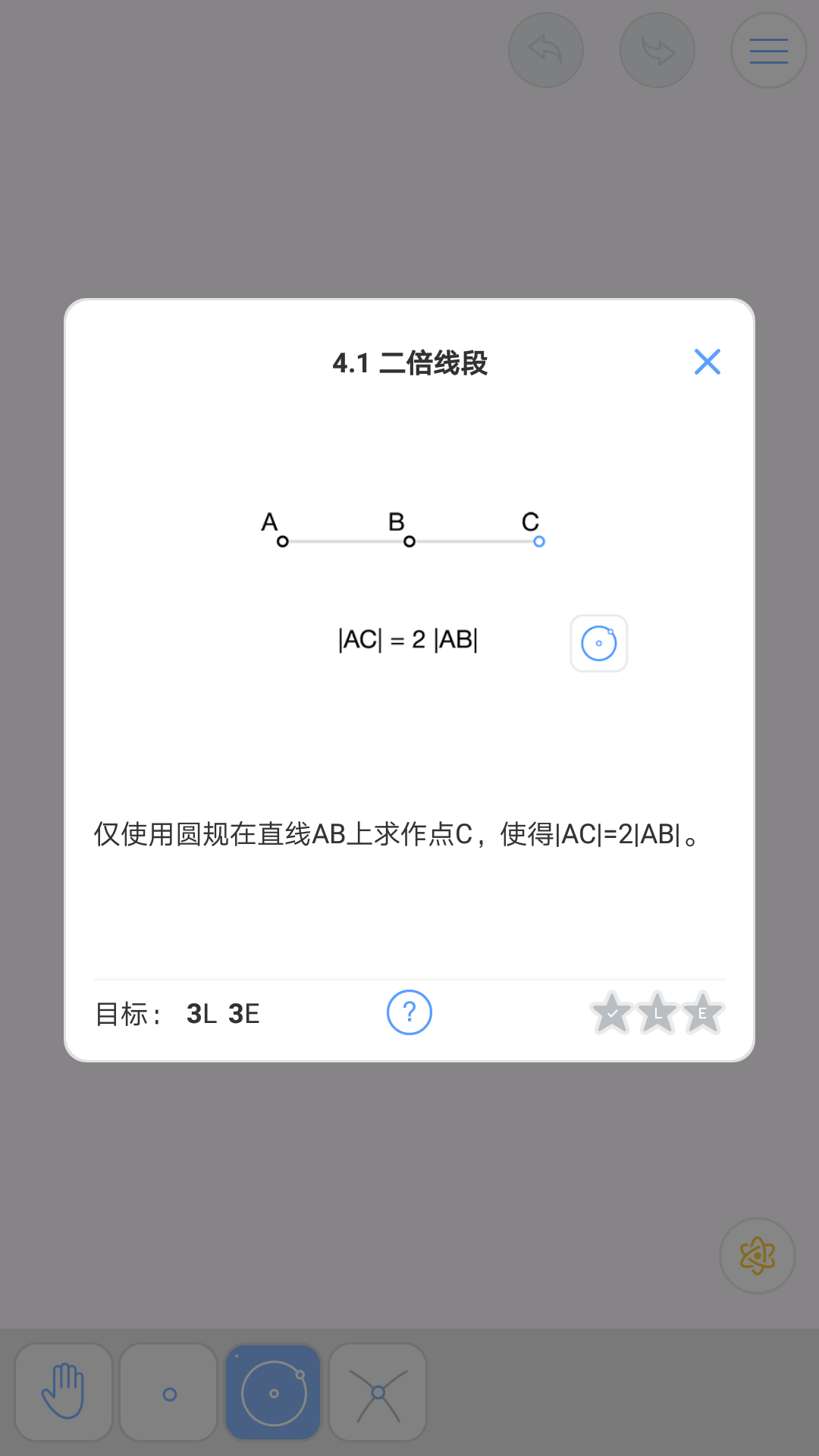
Task: Select the intersect tool
Action: click(378, 1392)
